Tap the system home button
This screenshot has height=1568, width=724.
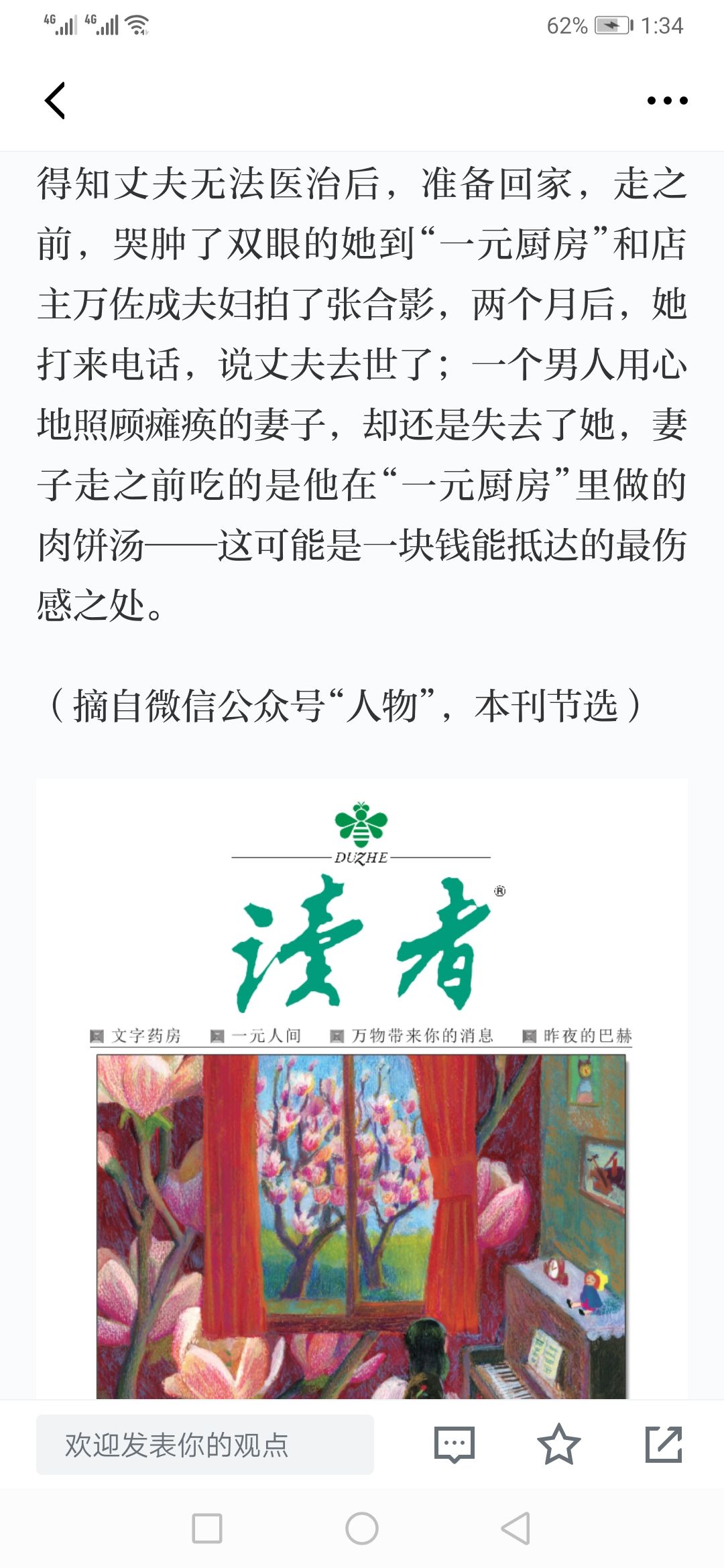click(x=362, y=1529)
